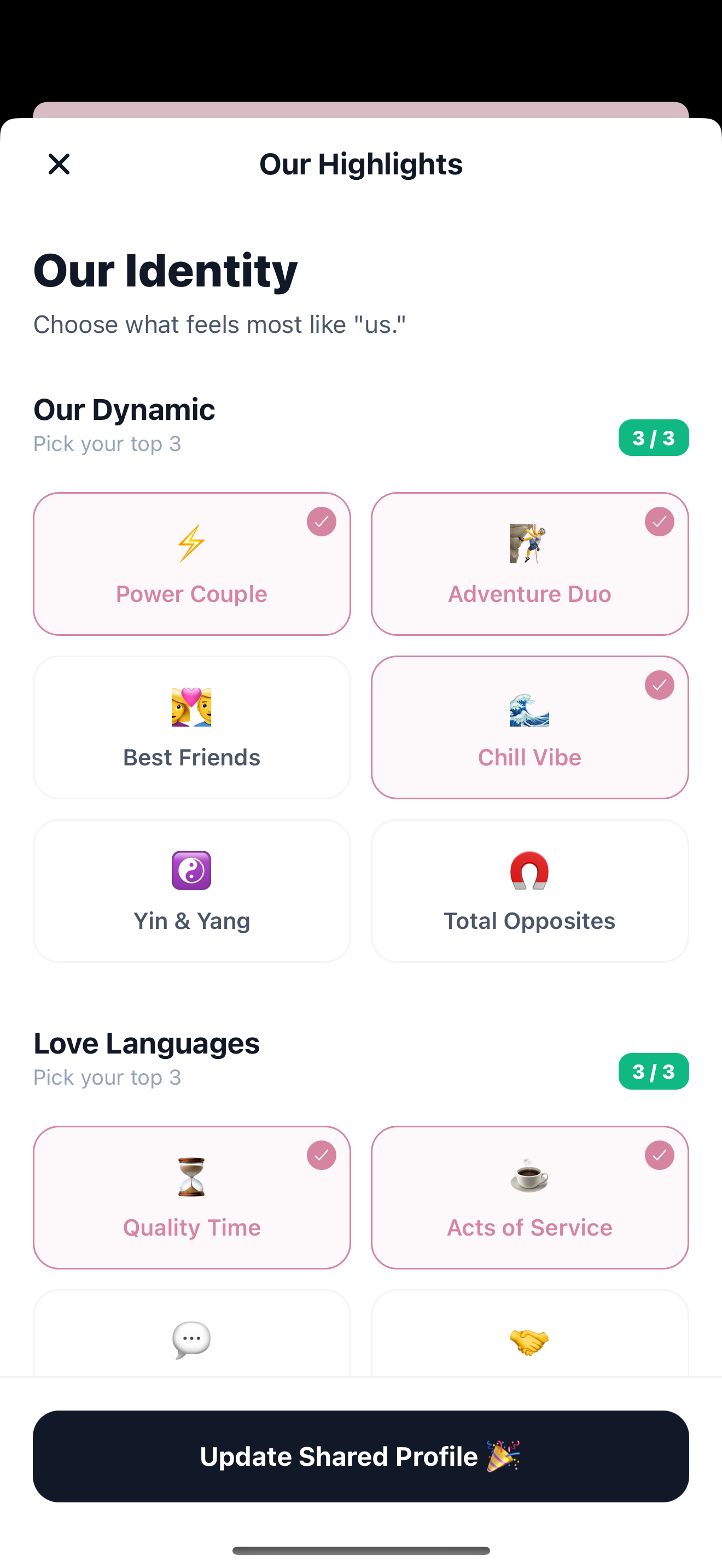Select the Best Friends card
This screenshot has height=1568, width=722.
click(x=192, y=727)
